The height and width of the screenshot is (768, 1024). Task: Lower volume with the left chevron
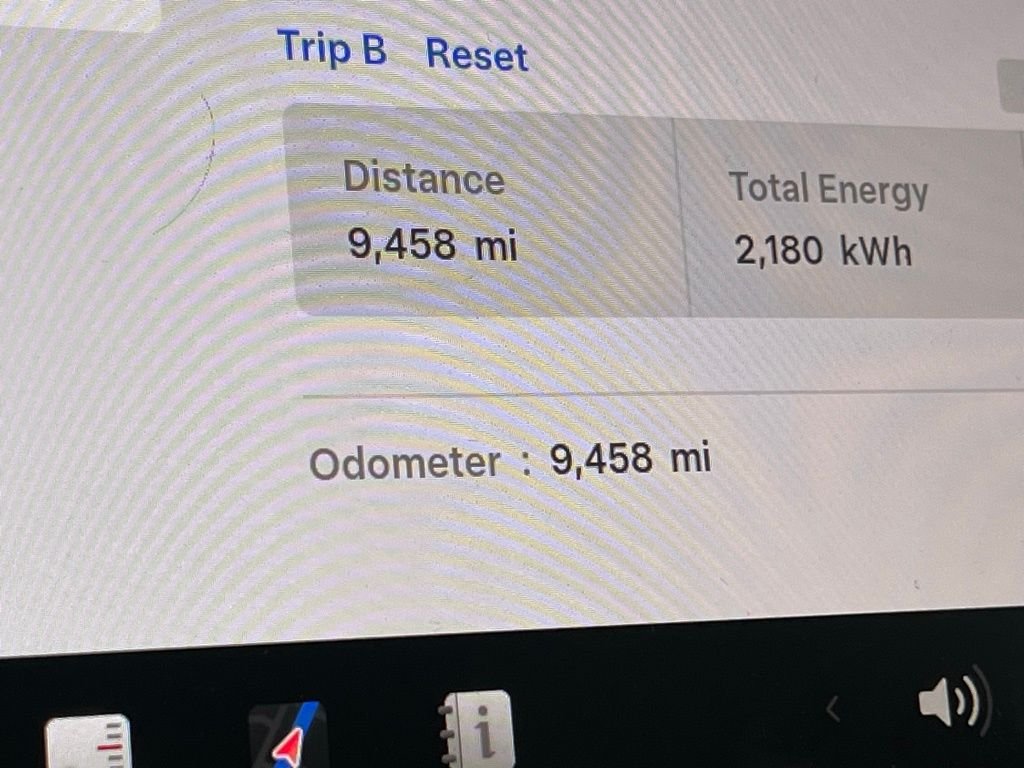coord(832,709)
